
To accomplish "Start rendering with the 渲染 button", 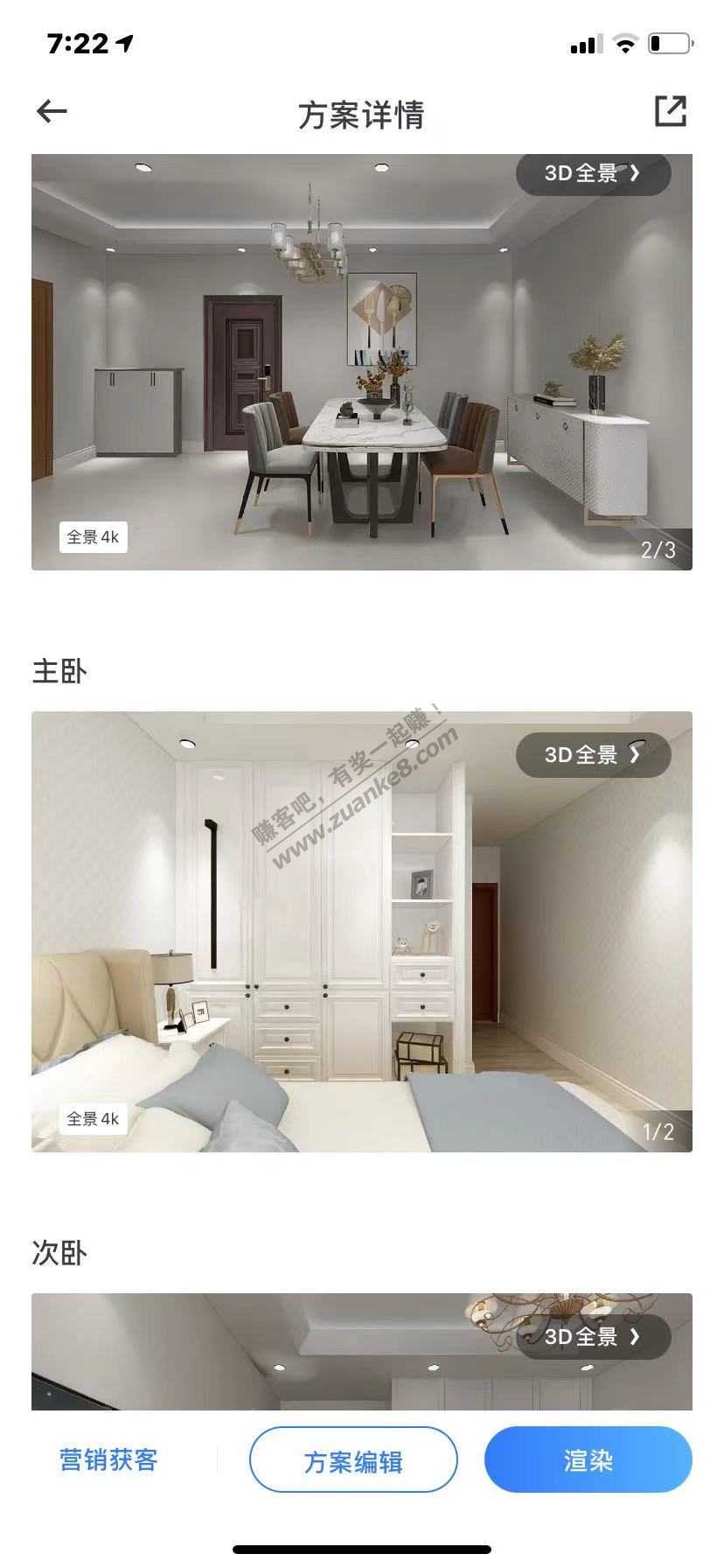I will 588,1459.
